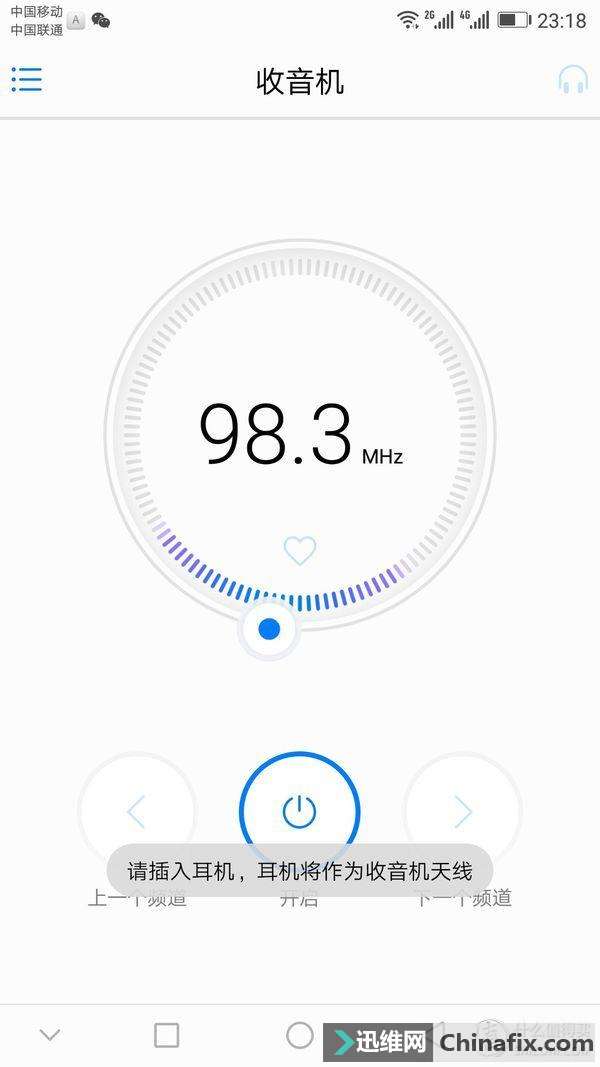The width and height of the screenshot is (600, 1067).
Task: Tap the system home circle button
Action: click(299, 1035)
